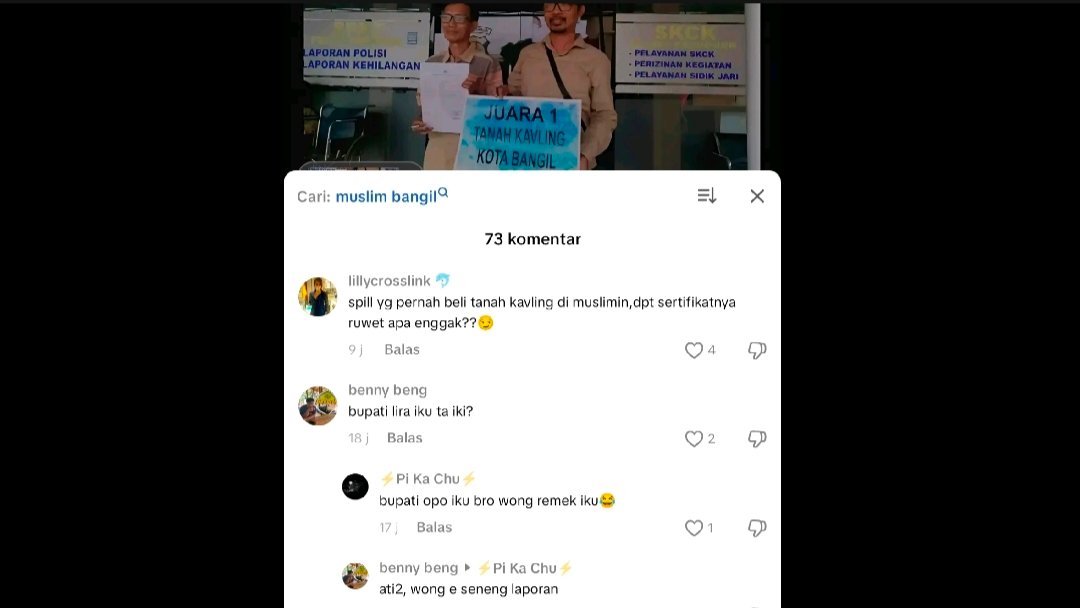
Task: Reply to benny beng's bupati lira comment
Action: (x=405, y=438)
